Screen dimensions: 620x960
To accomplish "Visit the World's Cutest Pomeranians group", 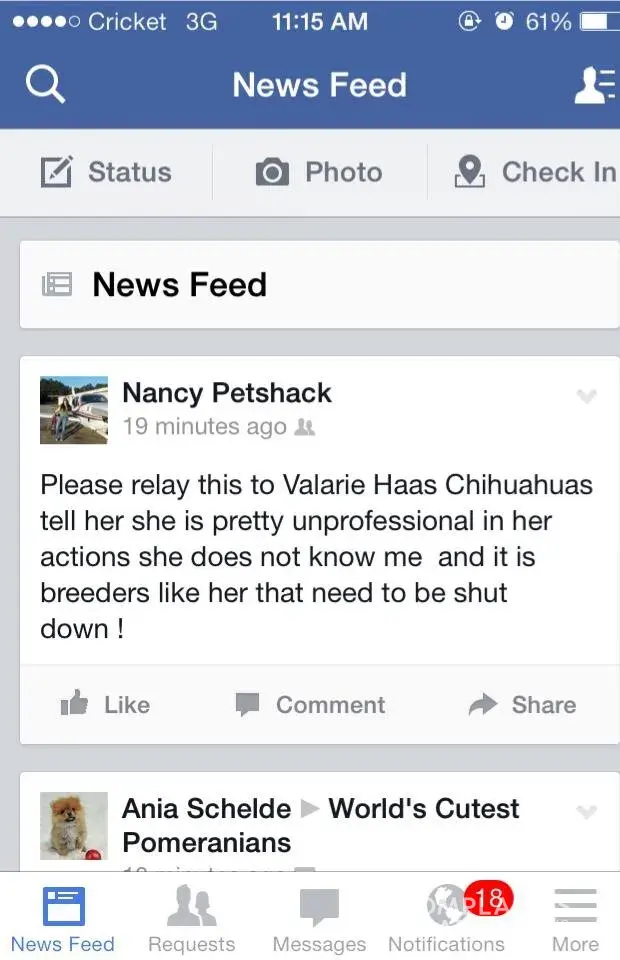I will point(424,808).
